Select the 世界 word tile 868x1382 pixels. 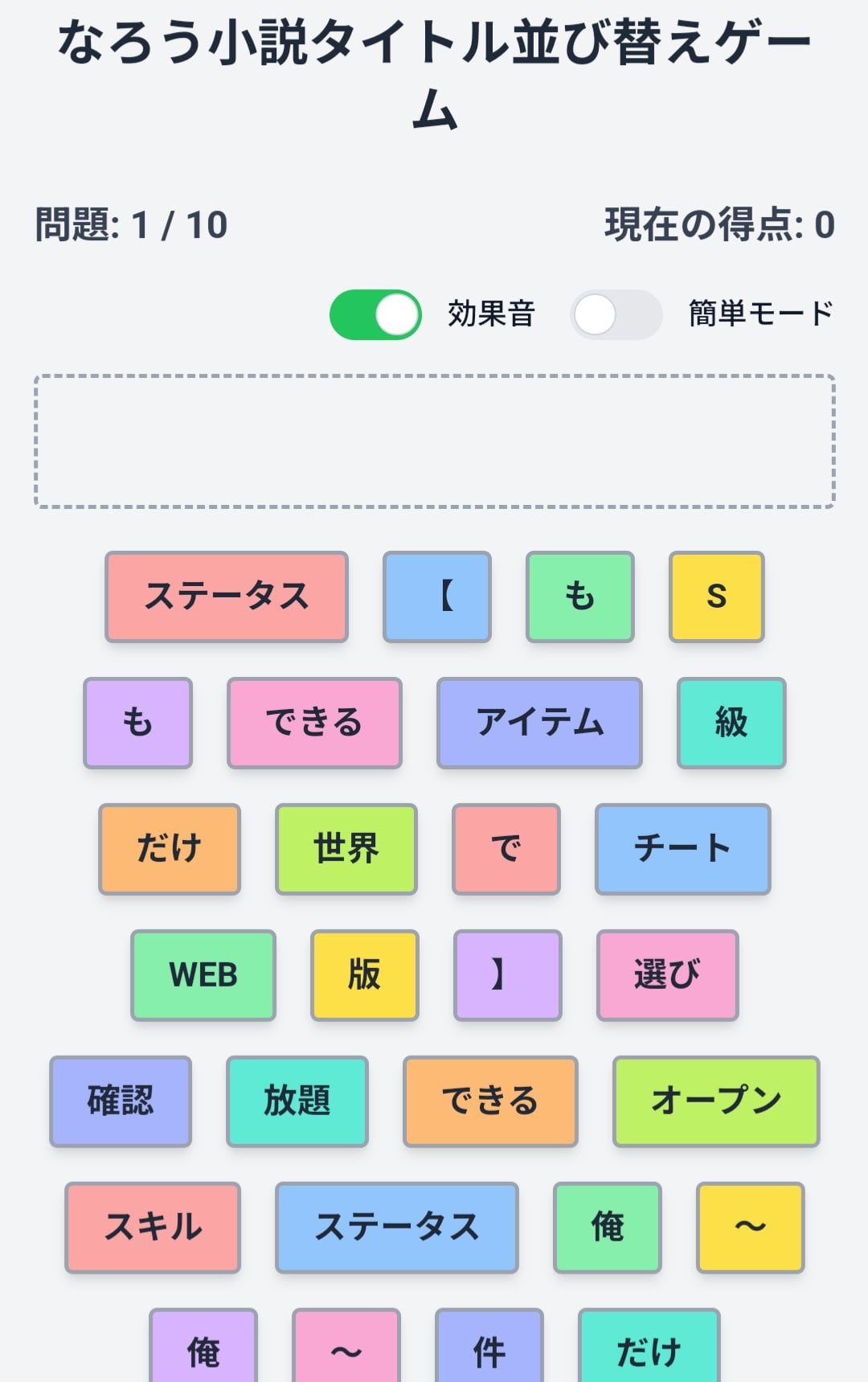coord(346,849)
